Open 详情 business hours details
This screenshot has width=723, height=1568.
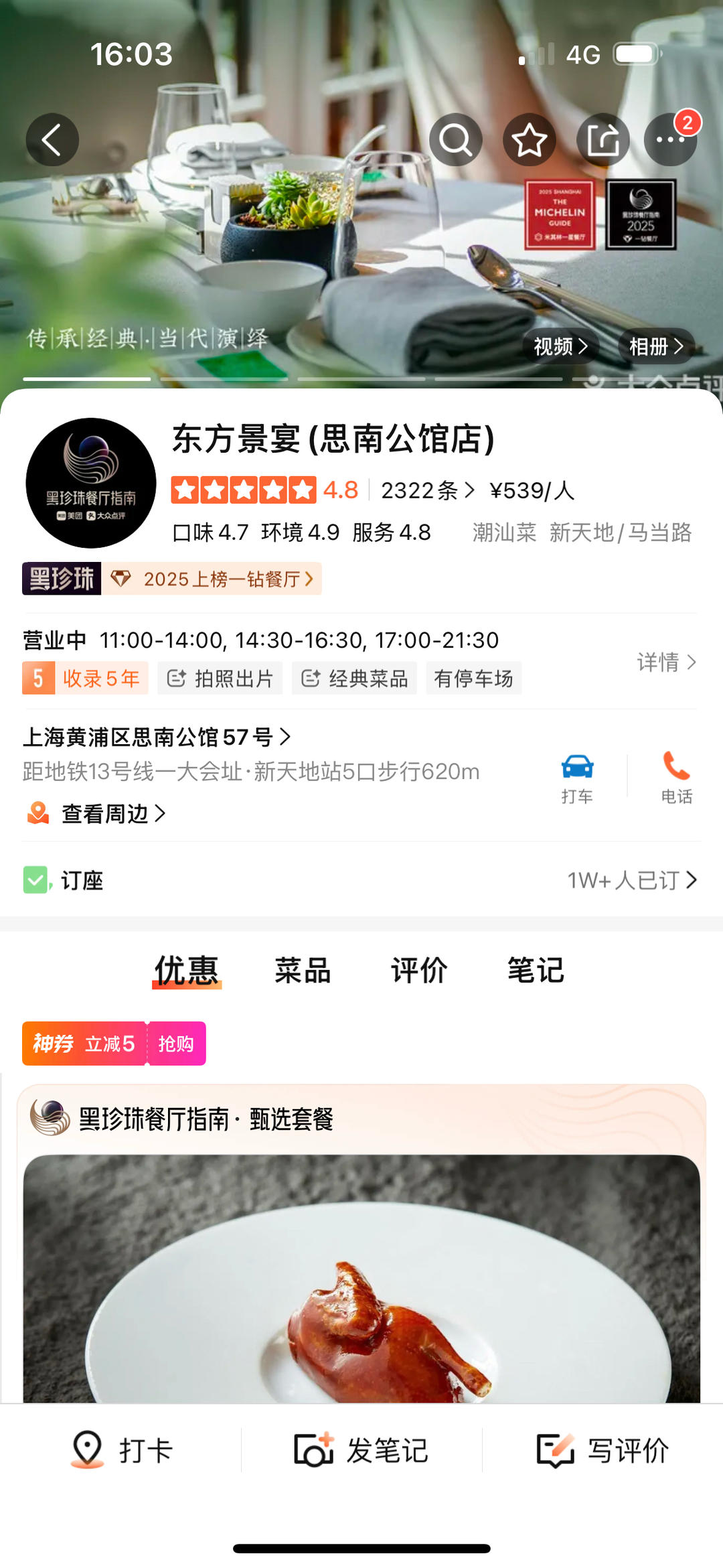pos(666,662)
